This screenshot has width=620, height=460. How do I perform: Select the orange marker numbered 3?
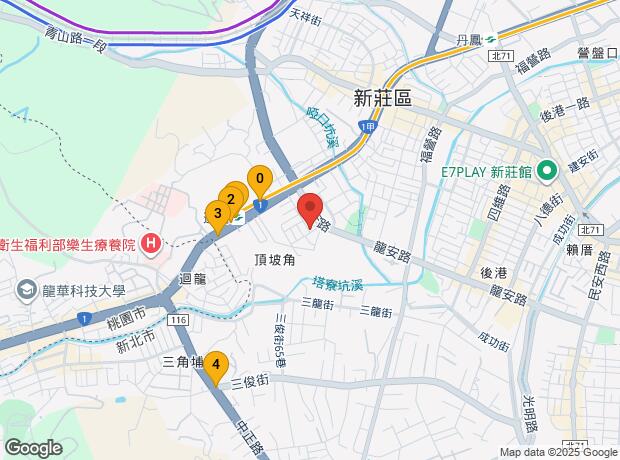point(217,212)
